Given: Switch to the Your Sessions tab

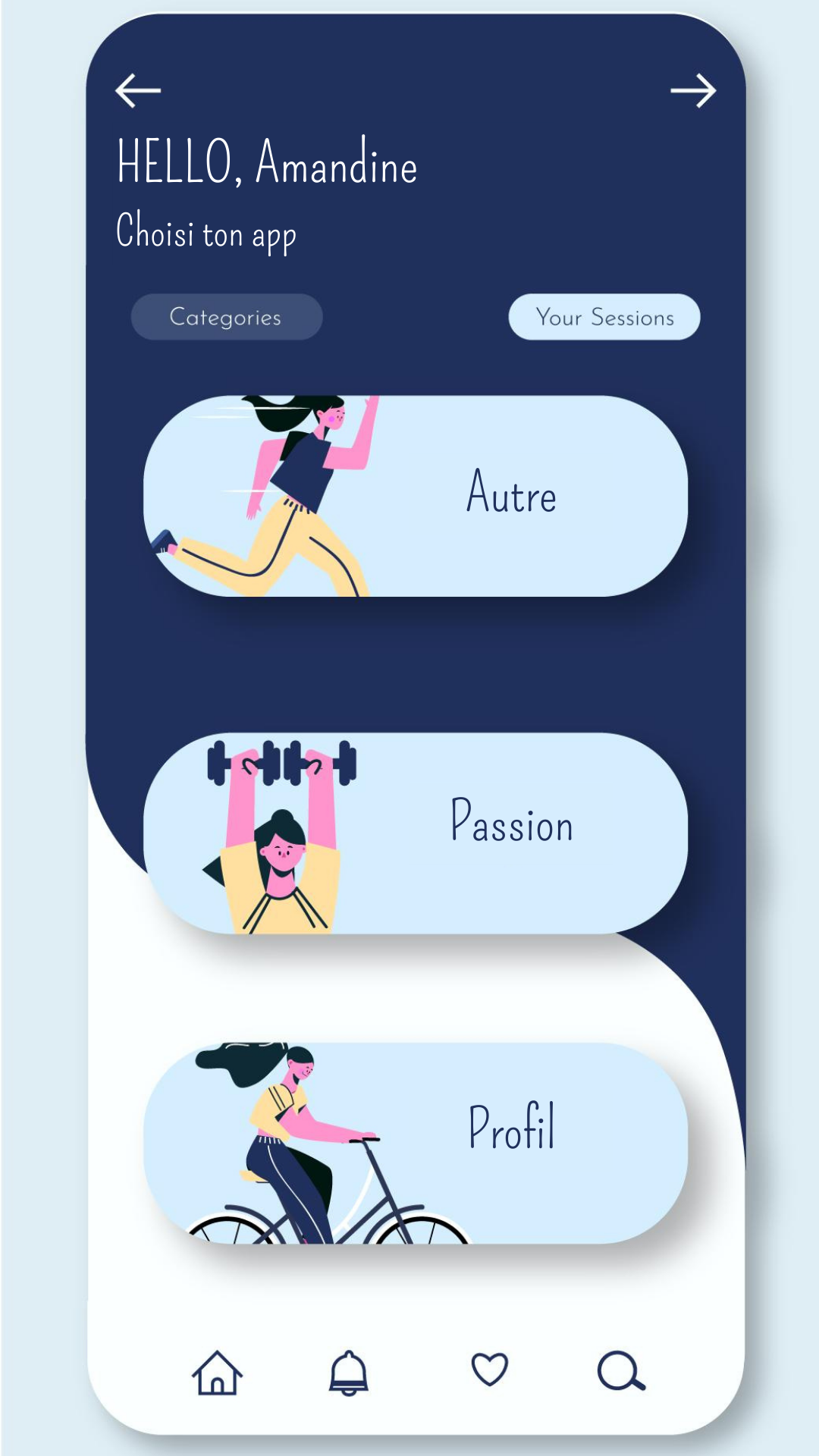Looking at the screenshot, I should coord(604,317).
